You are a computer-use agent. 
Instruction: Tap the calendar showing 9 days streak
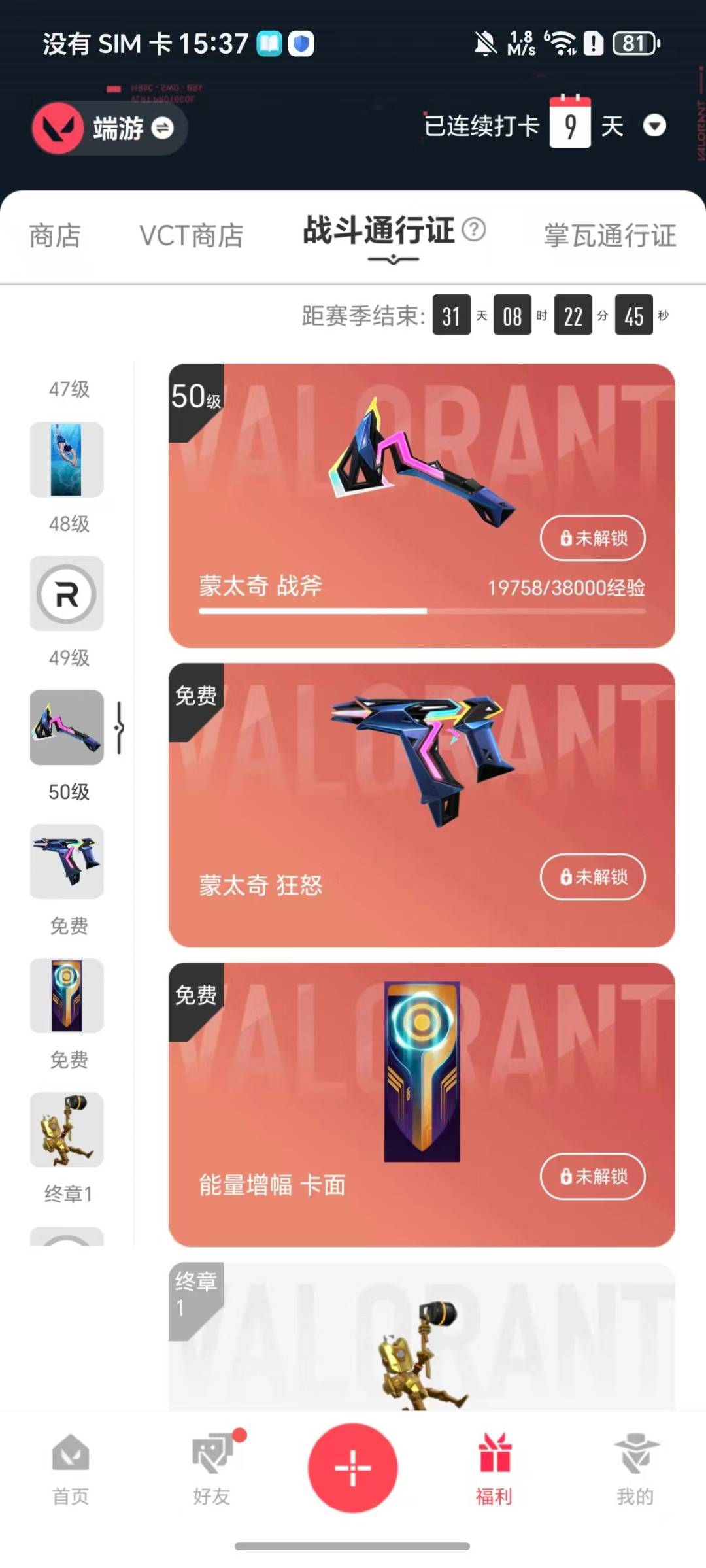click(571, 124)
